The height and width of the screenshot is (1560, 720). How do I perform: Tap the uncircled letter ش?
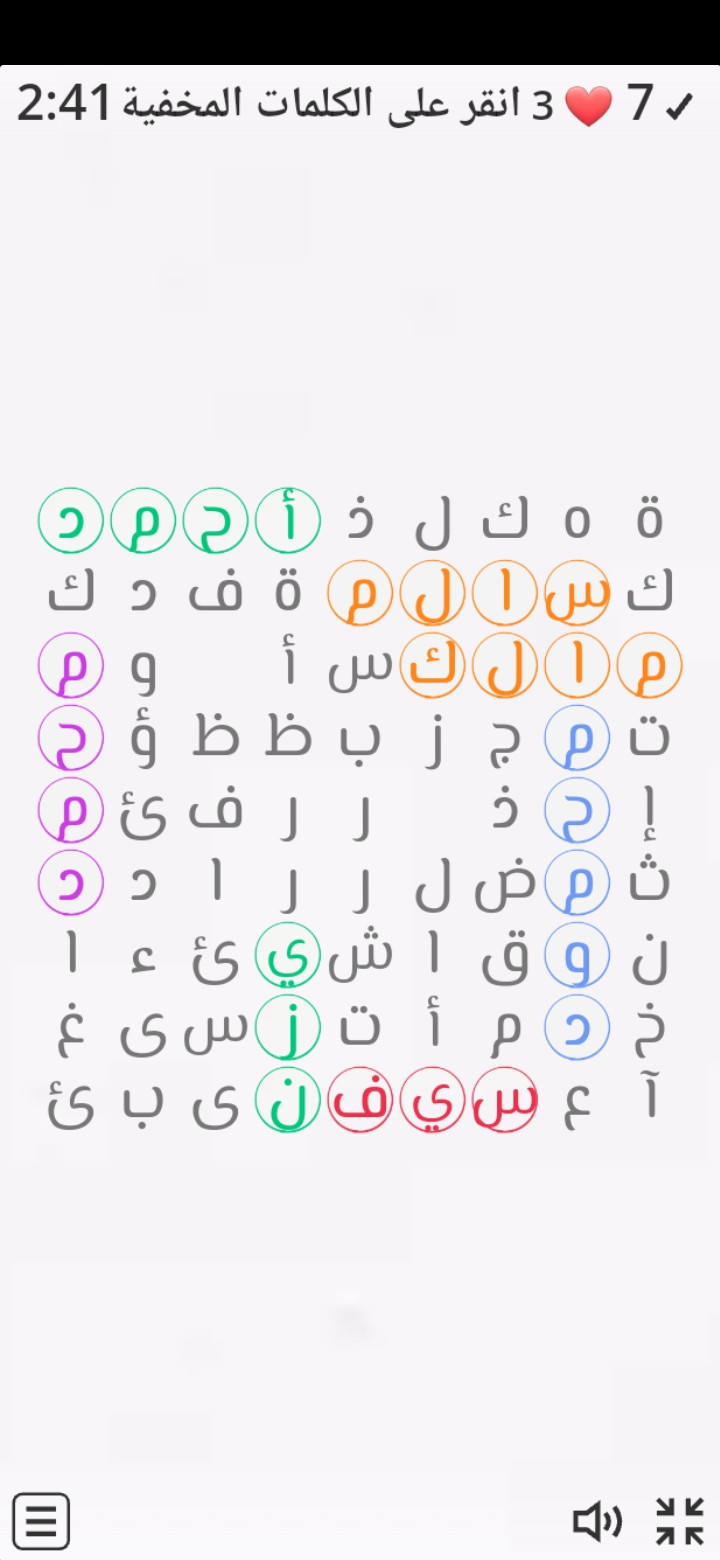360,952
